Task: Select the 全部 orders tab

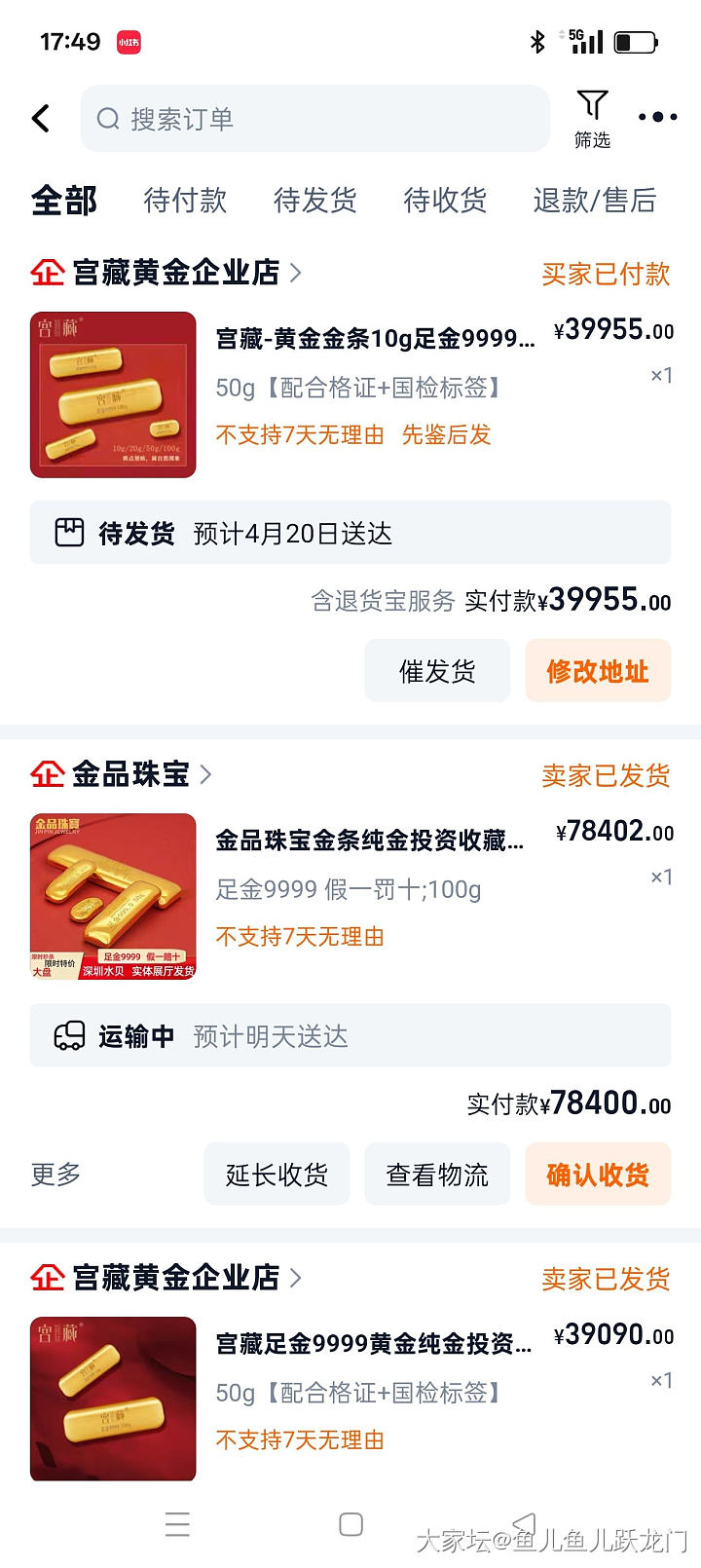Action: point(64,201)
